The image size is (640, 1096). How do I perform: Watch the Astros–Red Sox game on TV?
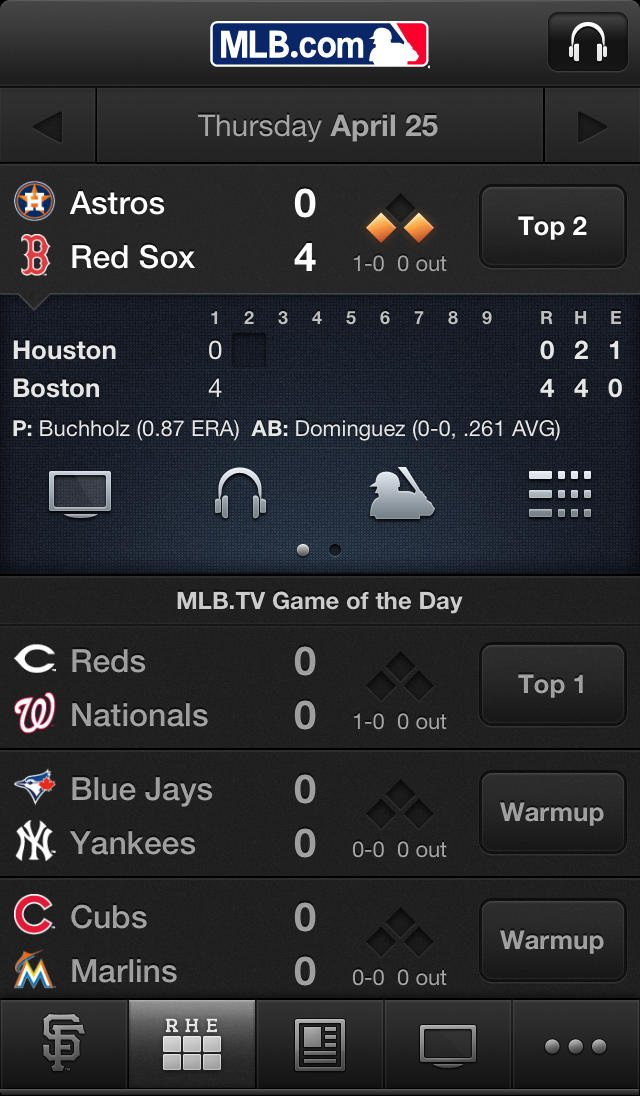(80, 494)
